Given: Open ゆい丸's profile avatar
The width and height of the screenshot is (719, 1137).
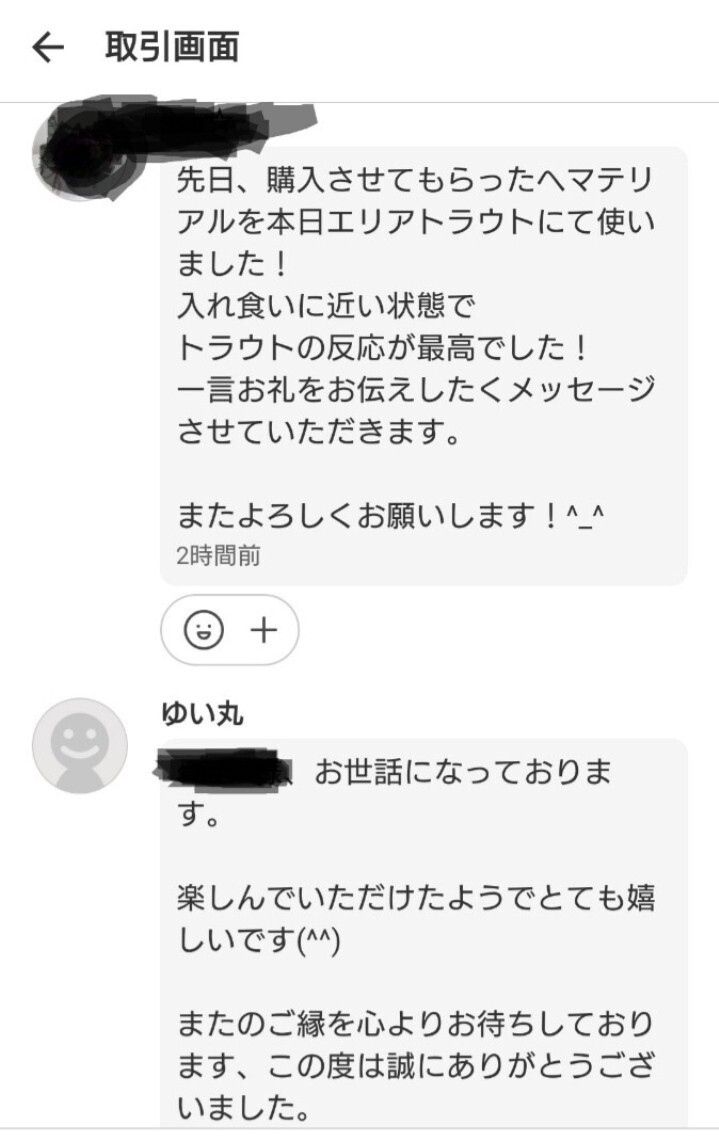Looking at the screenshot, I should (x=80, y=745).
